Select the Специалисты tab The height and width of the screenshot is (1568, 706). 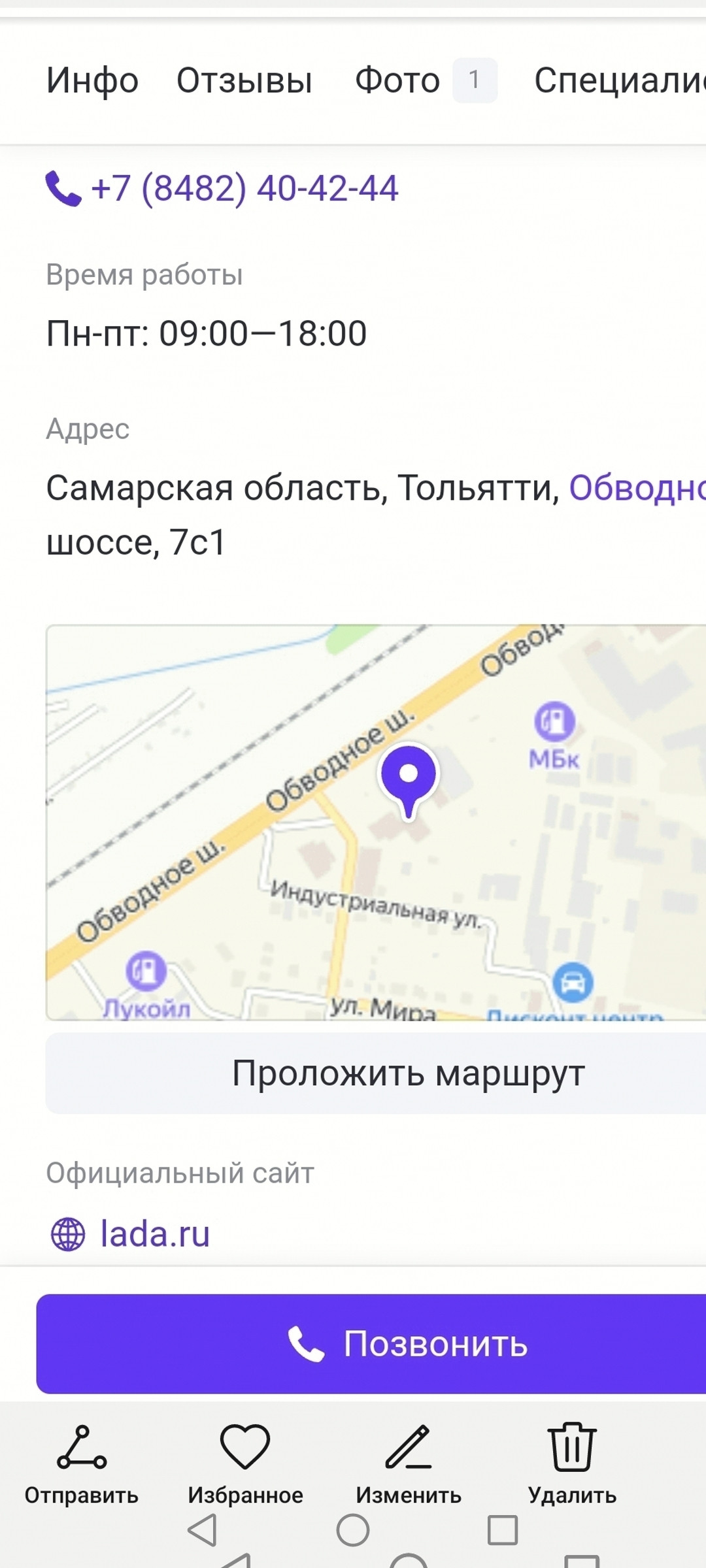tap(620, 80)
